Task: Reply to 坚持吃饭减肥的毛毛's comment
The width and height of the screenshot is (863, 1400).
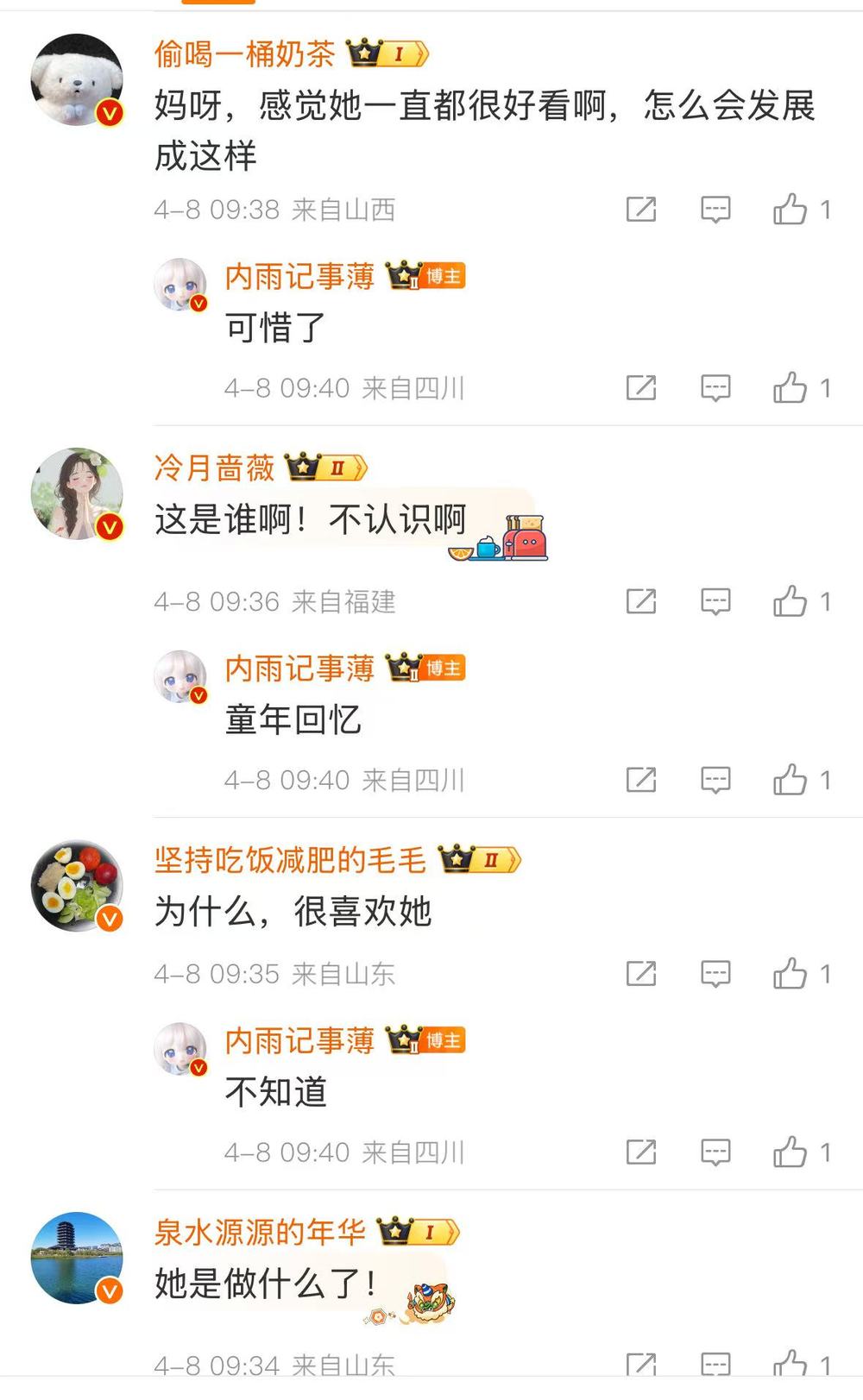Action: point(715,974)
